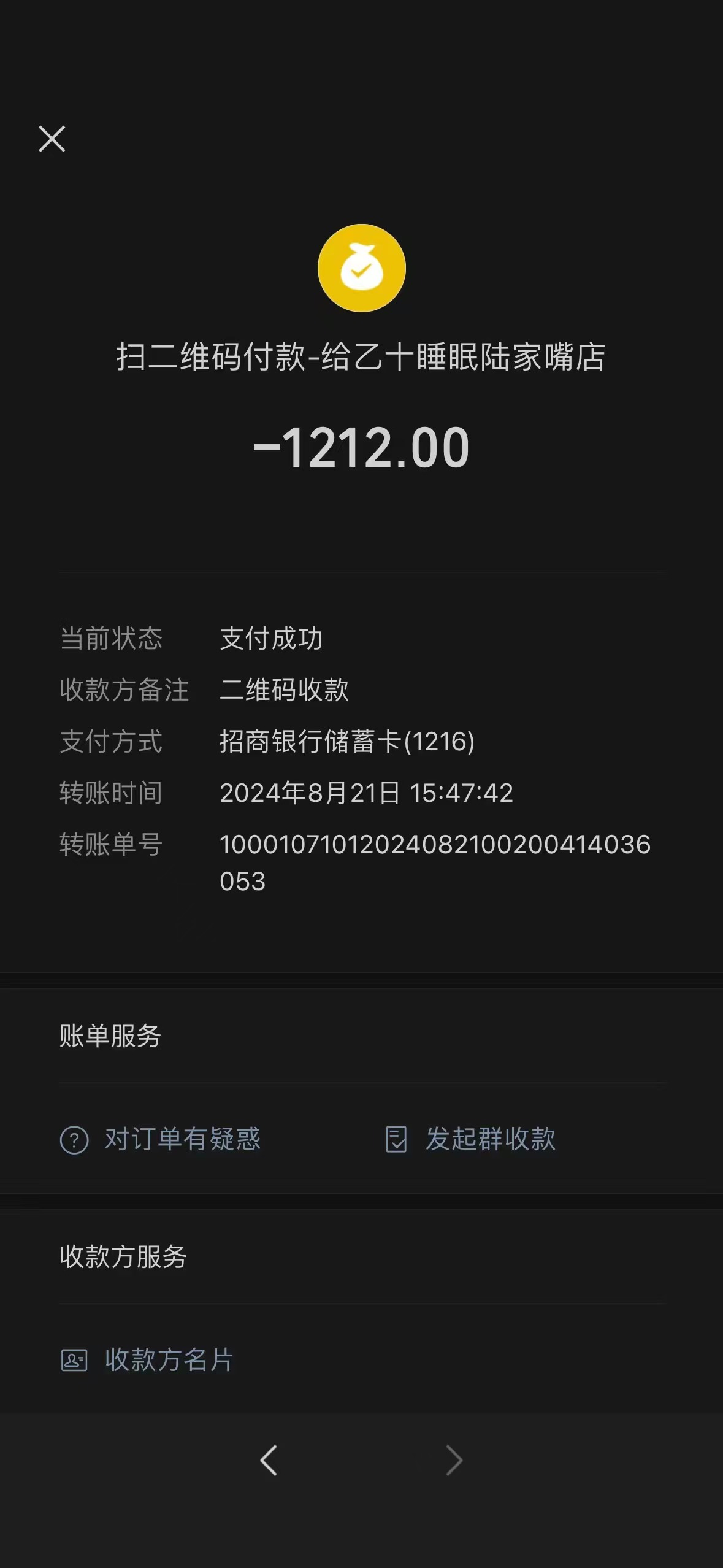Screen dimensions: 723x1568
Task: View 收款方名片 payee card
Action: [x=147, y=1360]
